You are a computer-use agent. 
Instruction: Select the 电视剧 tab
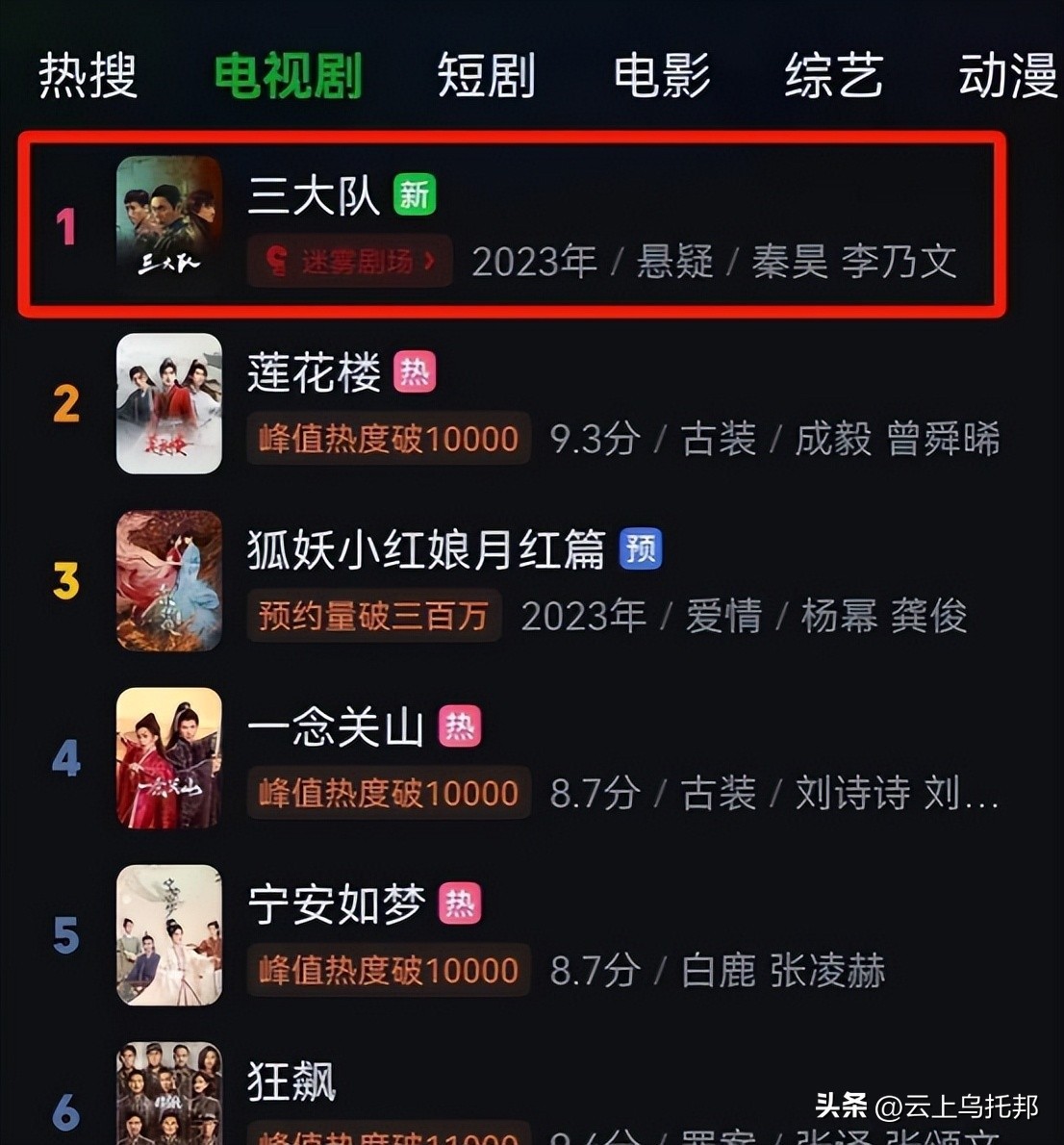click(x=287, y=76)
